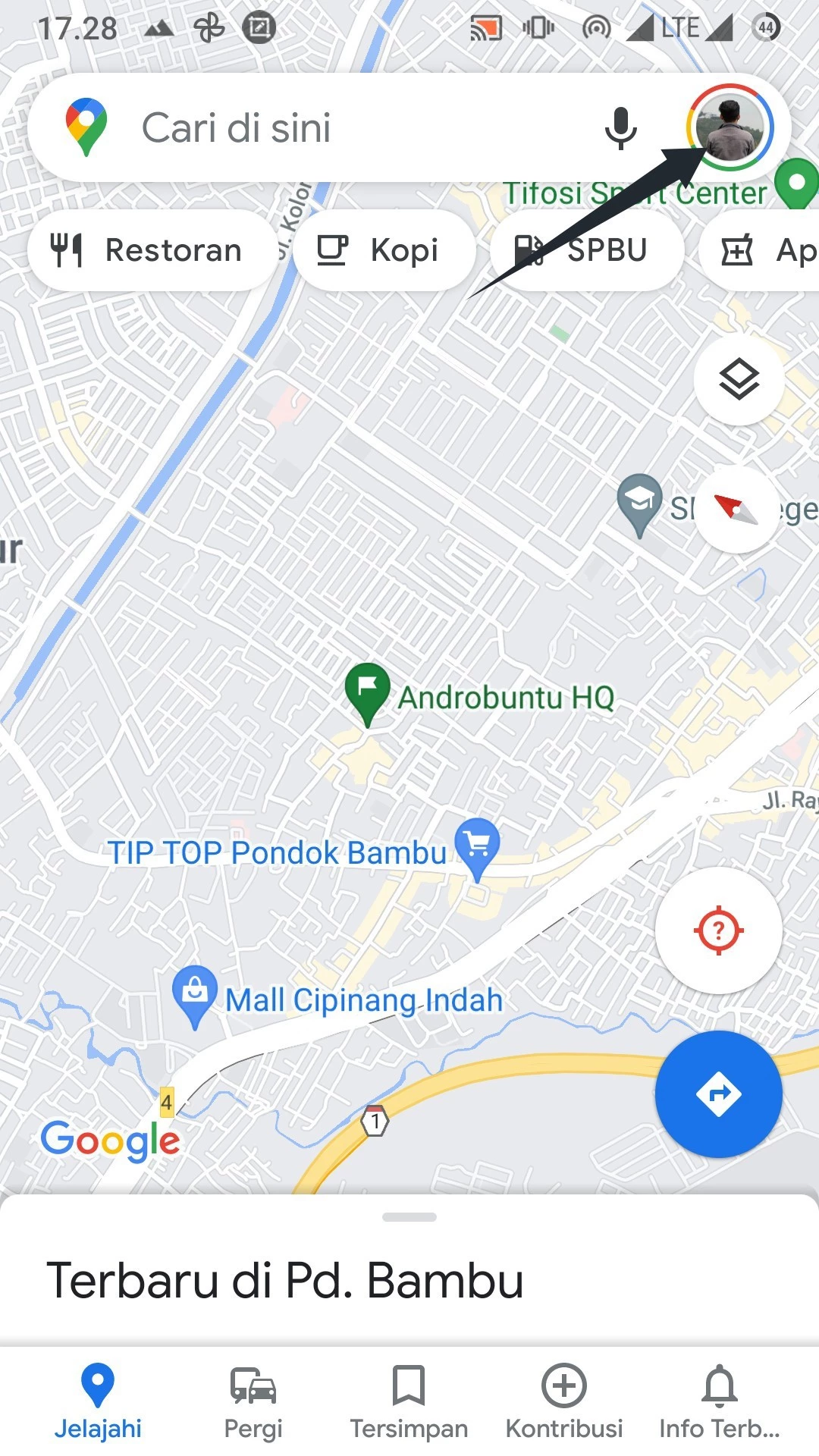Open your Google account profile avatar
Screen dimensions: 819x1456
[729, 127]
